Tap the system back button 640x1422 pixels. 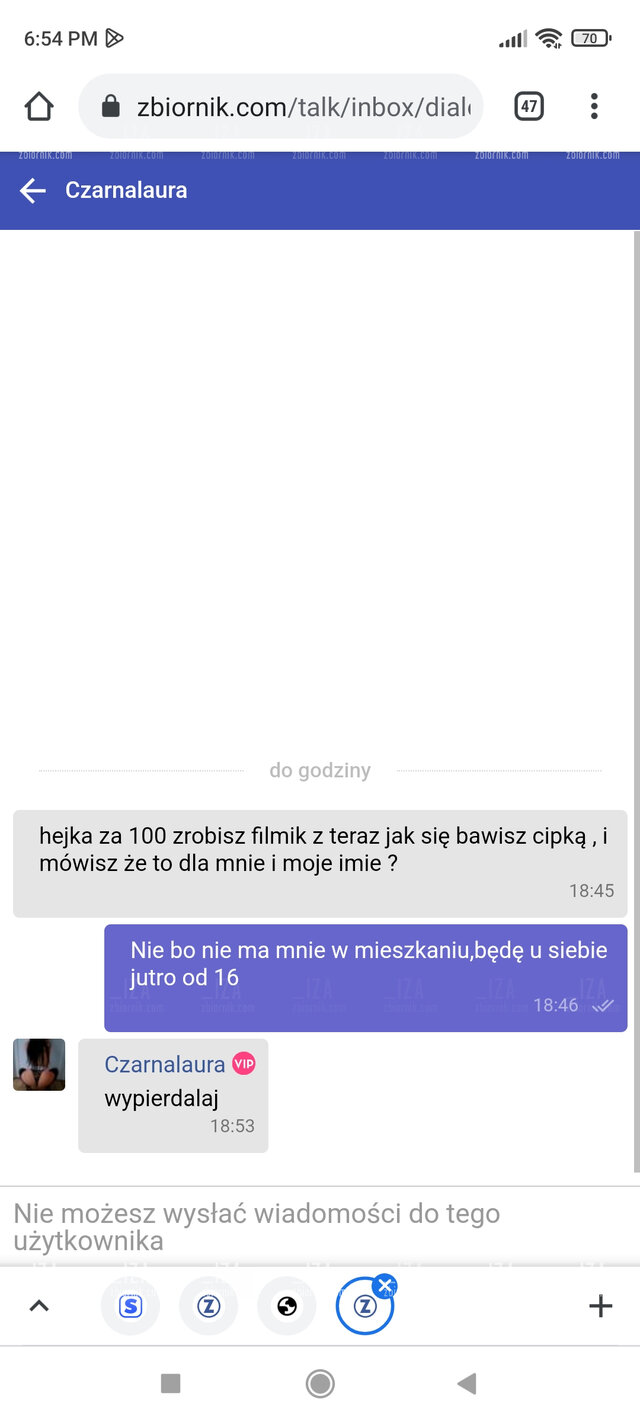tap(466, 1384)
